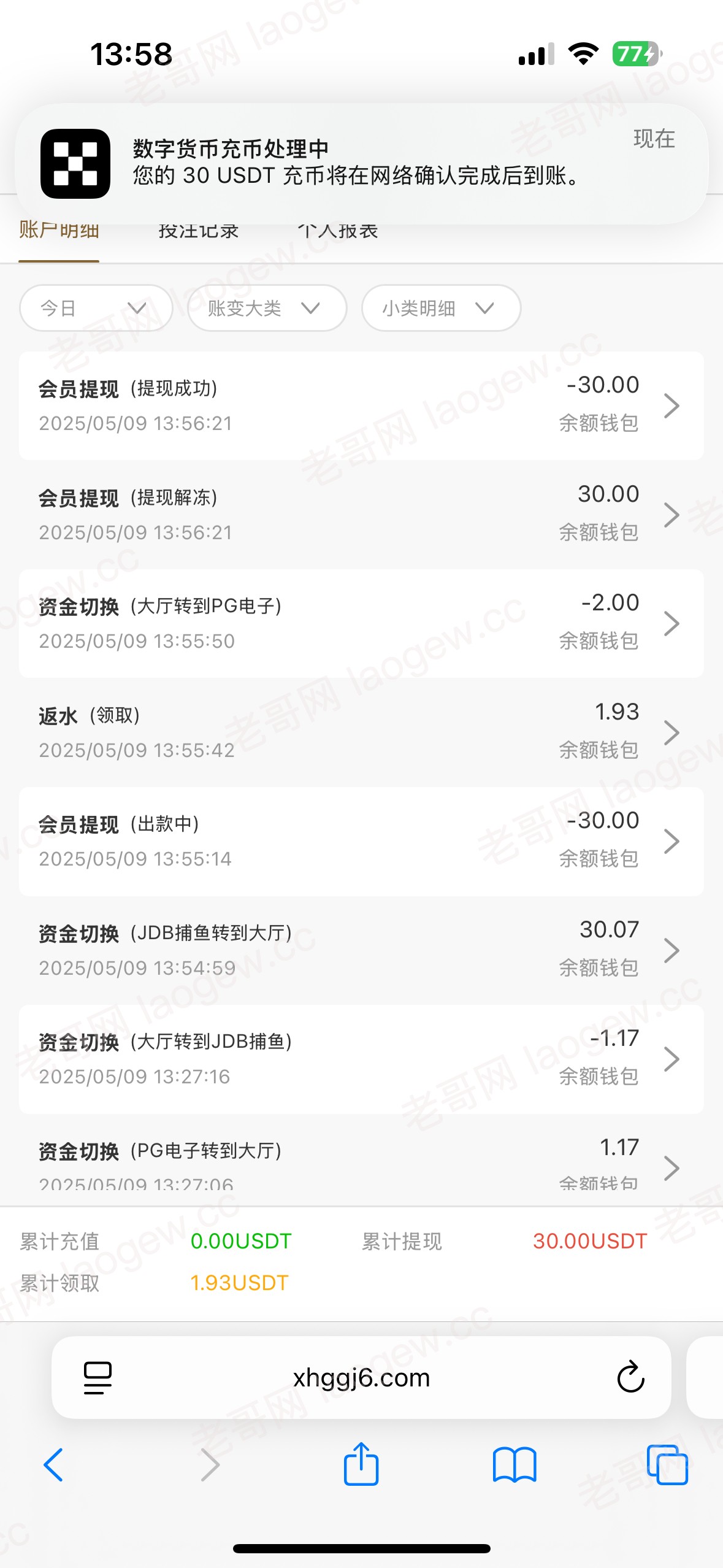Screen dimensions: 723x1568
Task: Open the JDB捕鱼转到大厅 30.07 record
Action: click(x=361, y=950)
